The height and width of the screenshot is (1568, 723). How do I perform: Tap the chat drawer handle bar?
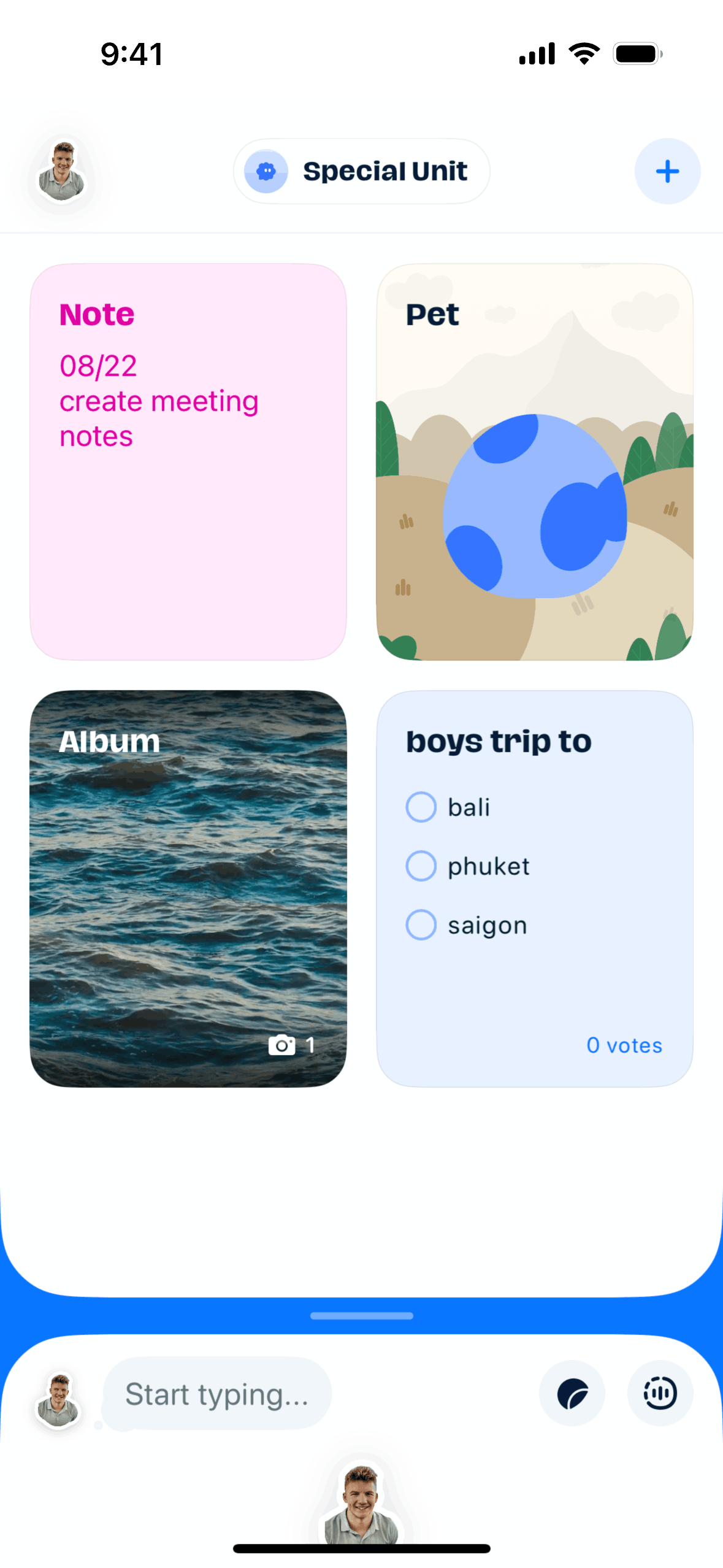tap(361, 1316)
